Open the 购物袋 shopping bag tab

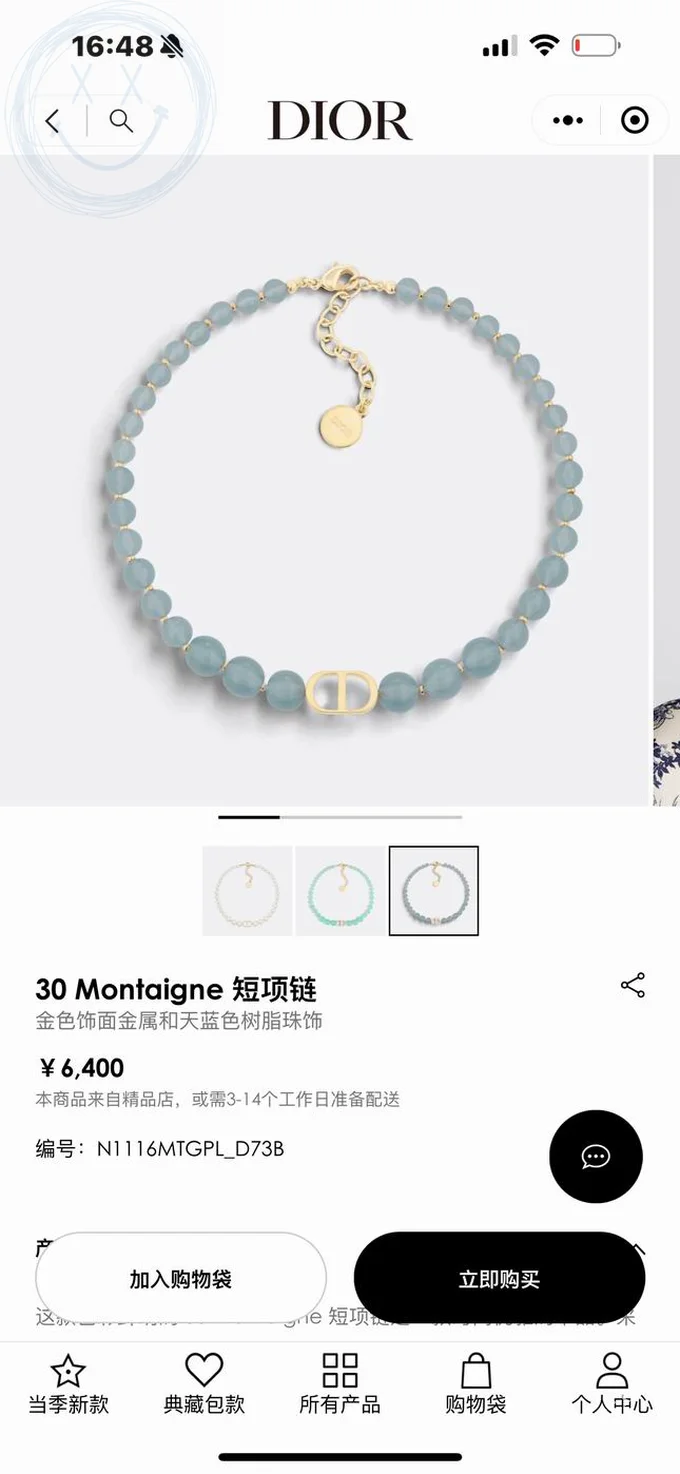(476, 1384)
